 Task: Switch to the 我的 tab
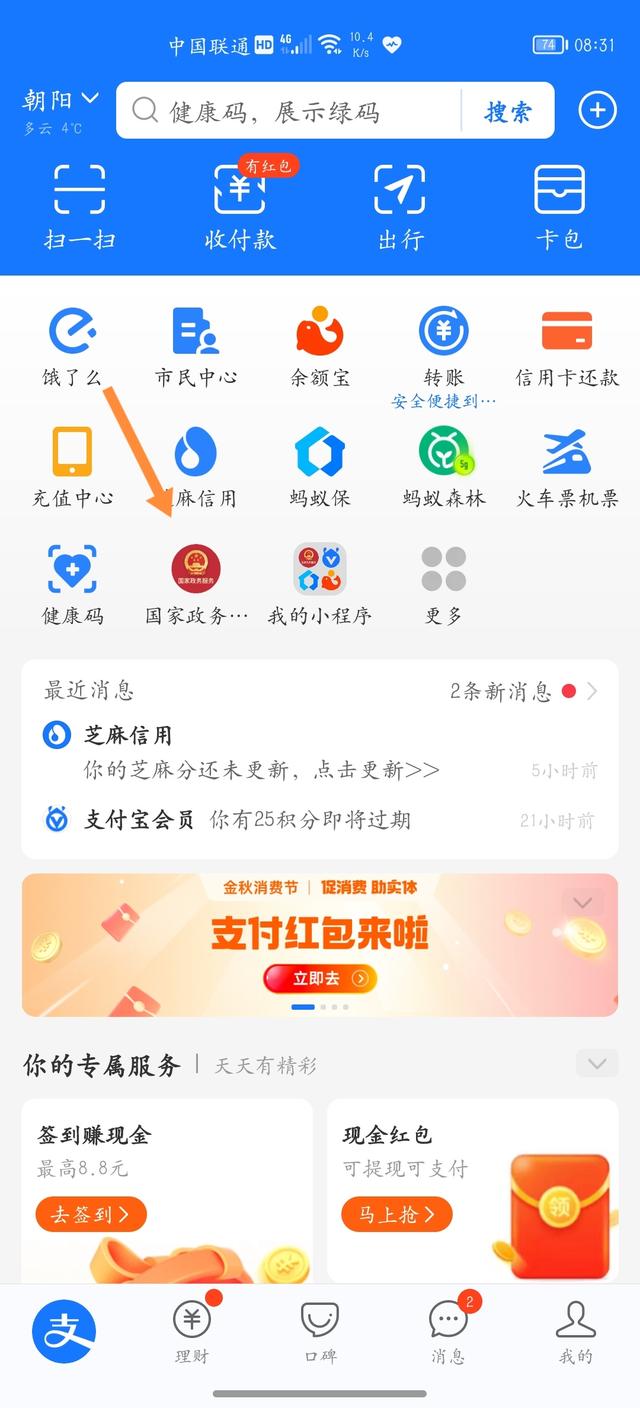pos(576,1332)
